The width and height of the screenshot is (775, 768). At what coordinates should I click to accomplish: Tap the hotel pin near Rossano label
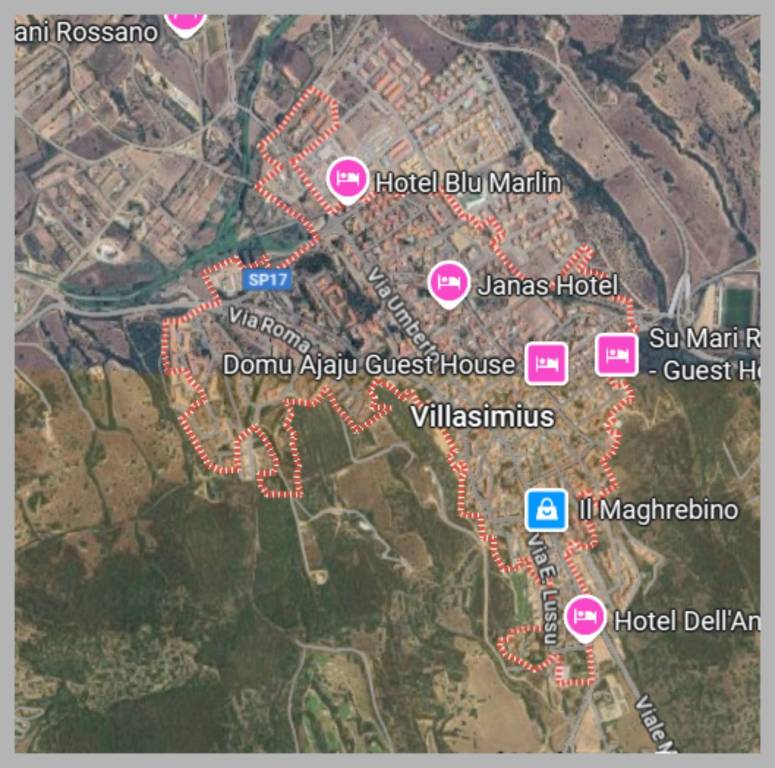(185, 18)
